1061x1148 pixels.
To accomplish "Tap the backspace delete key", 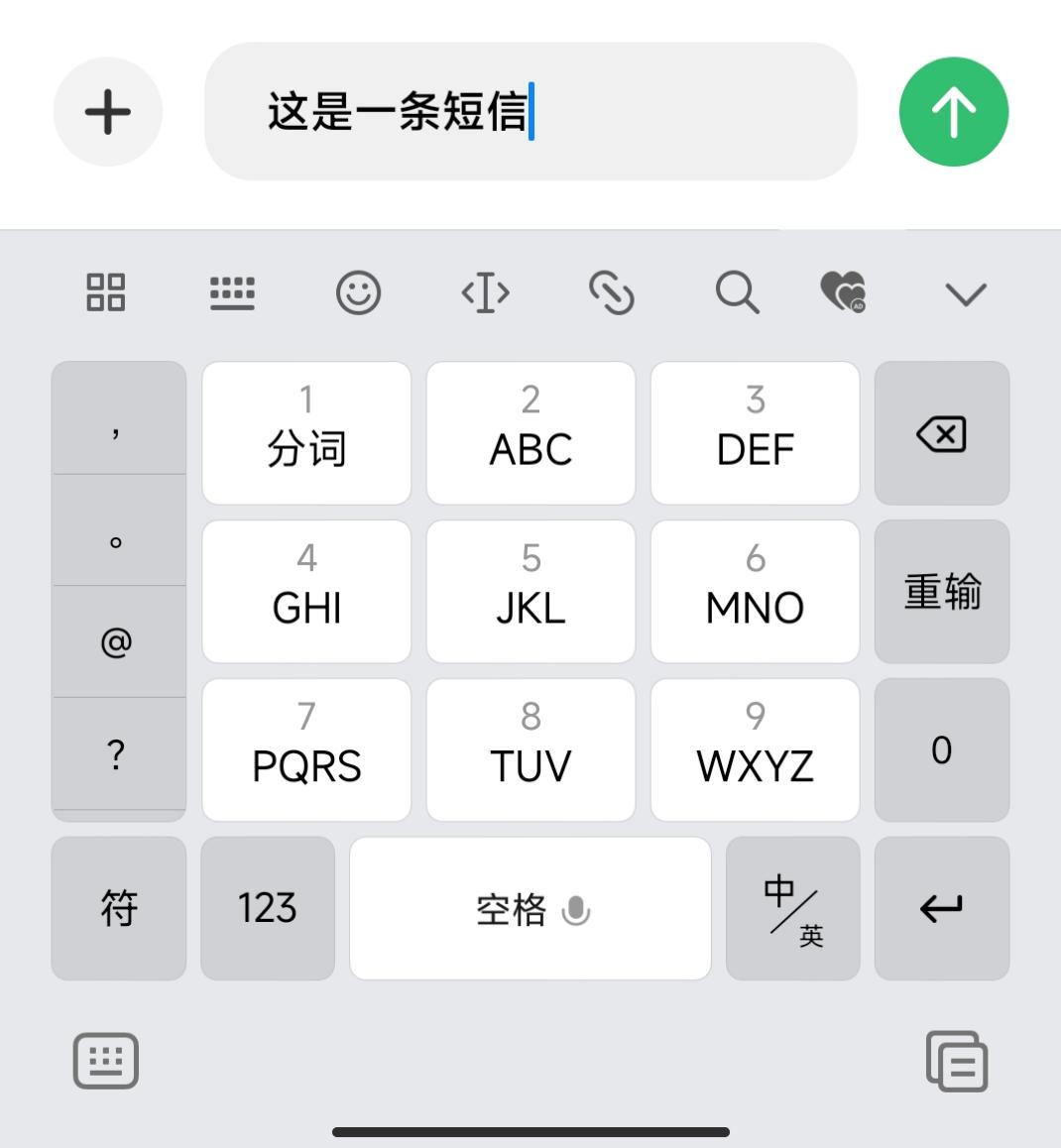I will (x=941, y=433).
